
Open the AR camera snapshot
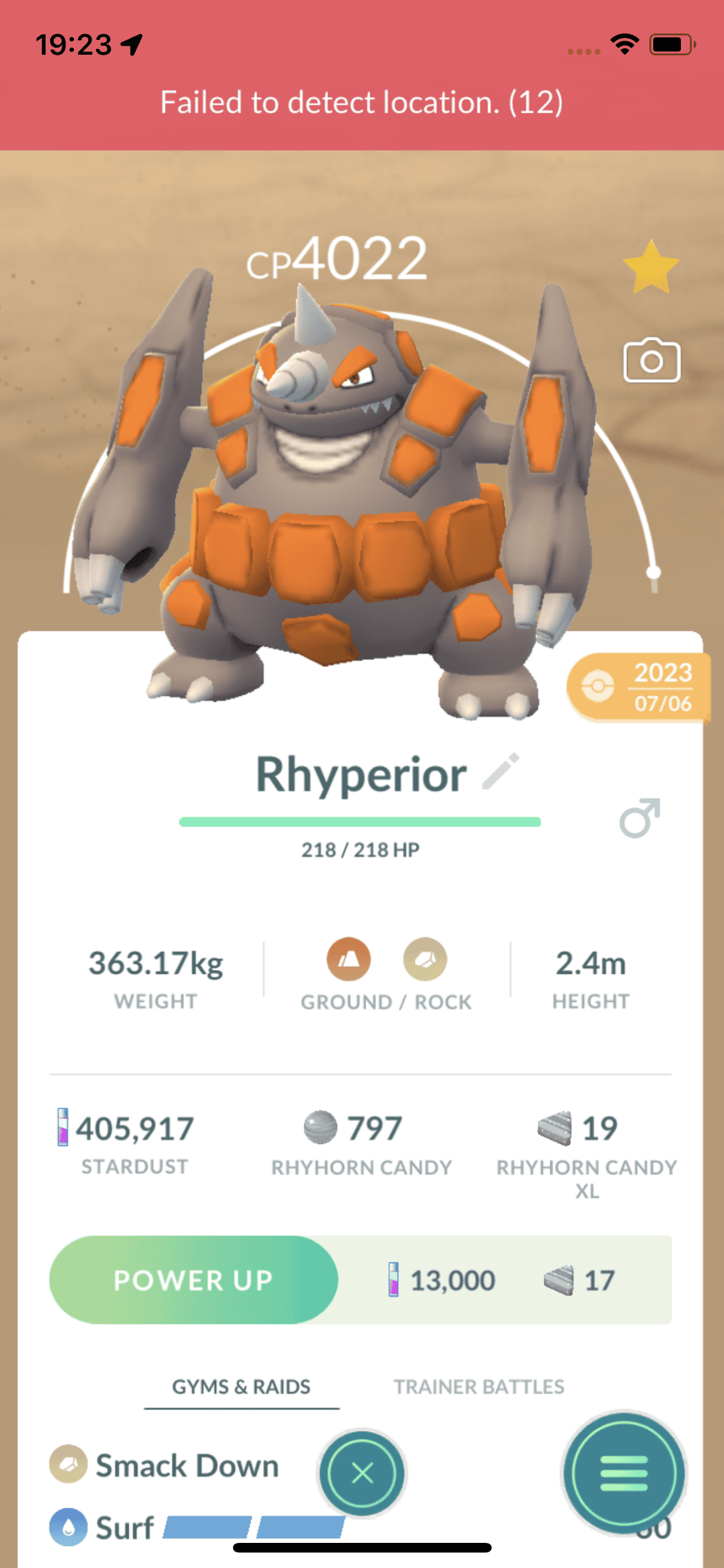point(651,360)
